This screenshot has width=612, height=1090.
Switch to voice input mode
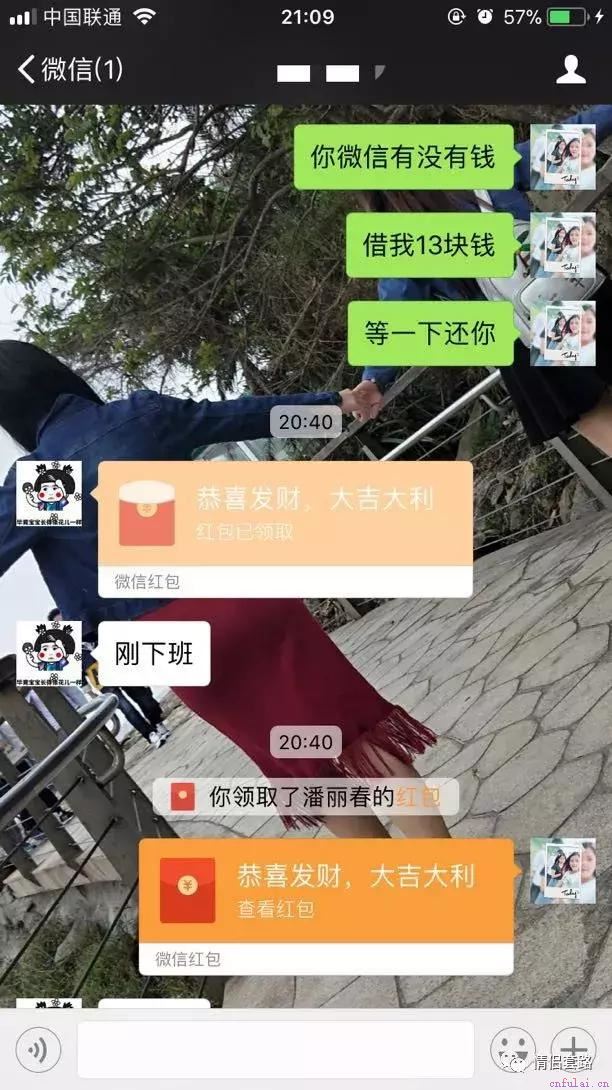tap(38, 1049)
